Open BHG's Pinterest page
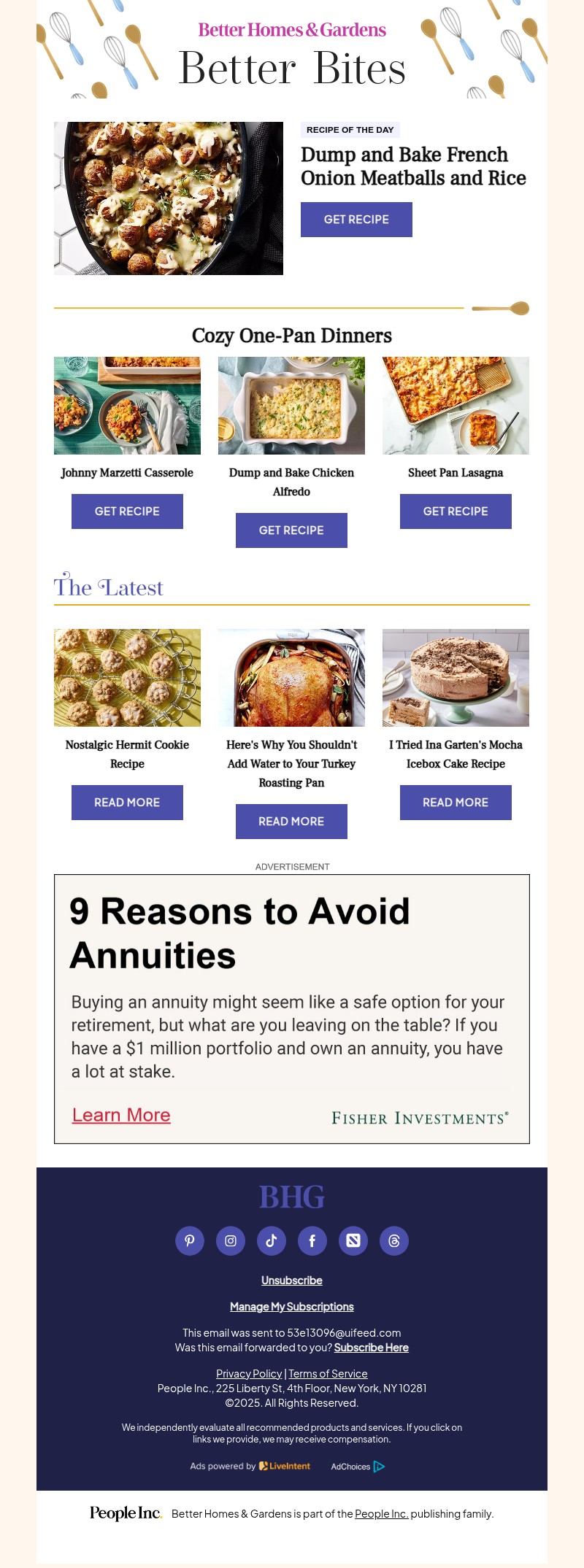Viewport: 584px width, 1568px height. click(190, 1240)
